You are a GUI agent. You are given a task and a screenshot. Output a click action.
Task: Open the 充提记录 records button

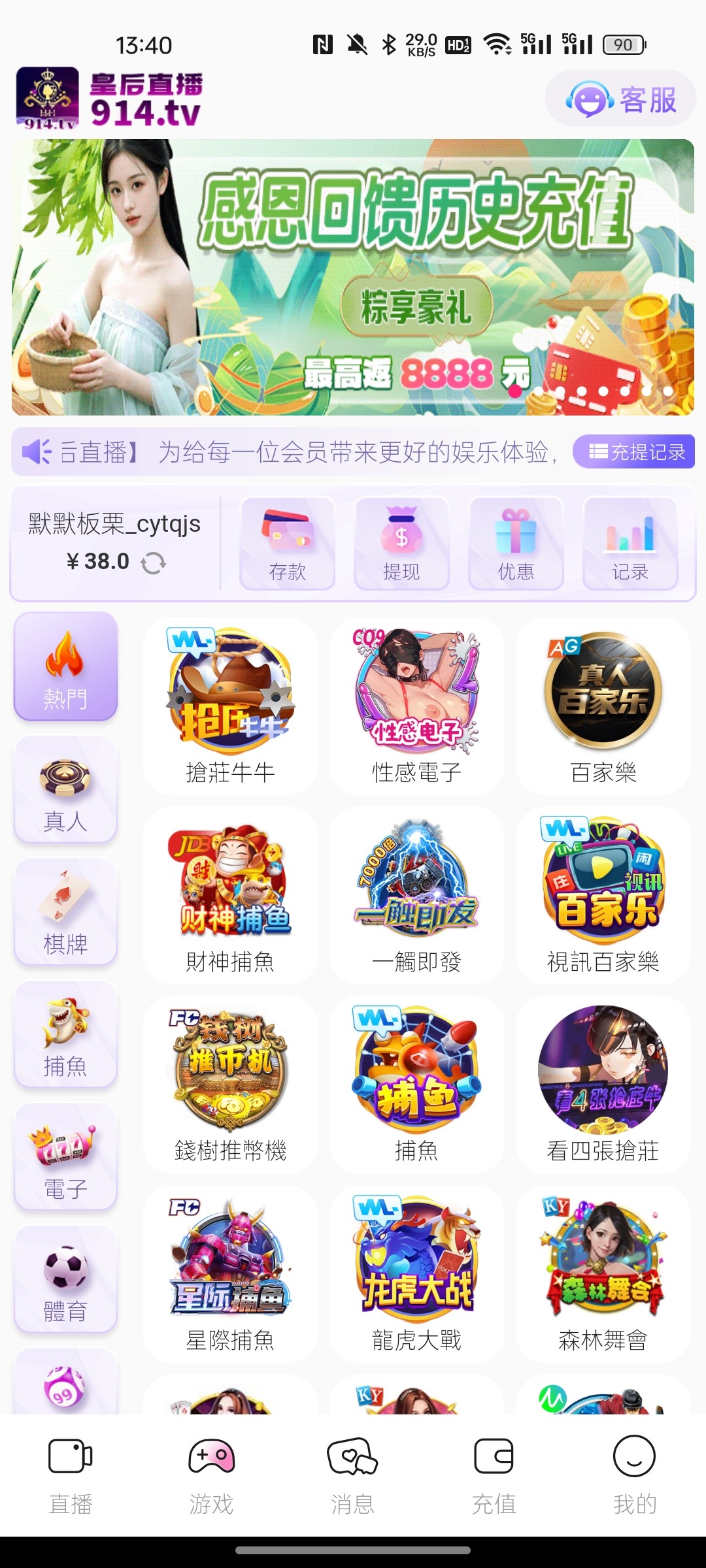click(635, 451)
